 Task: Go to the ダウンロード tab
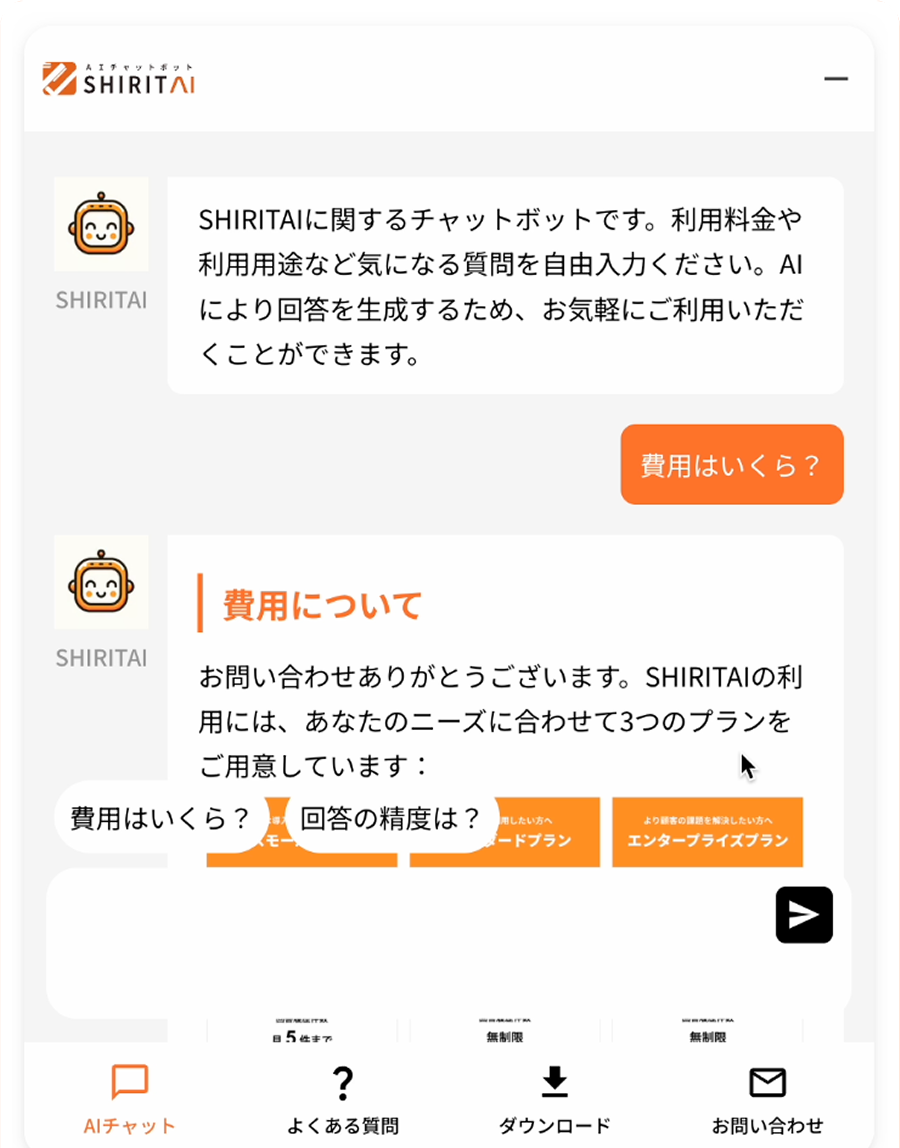tap(555, 1099)
